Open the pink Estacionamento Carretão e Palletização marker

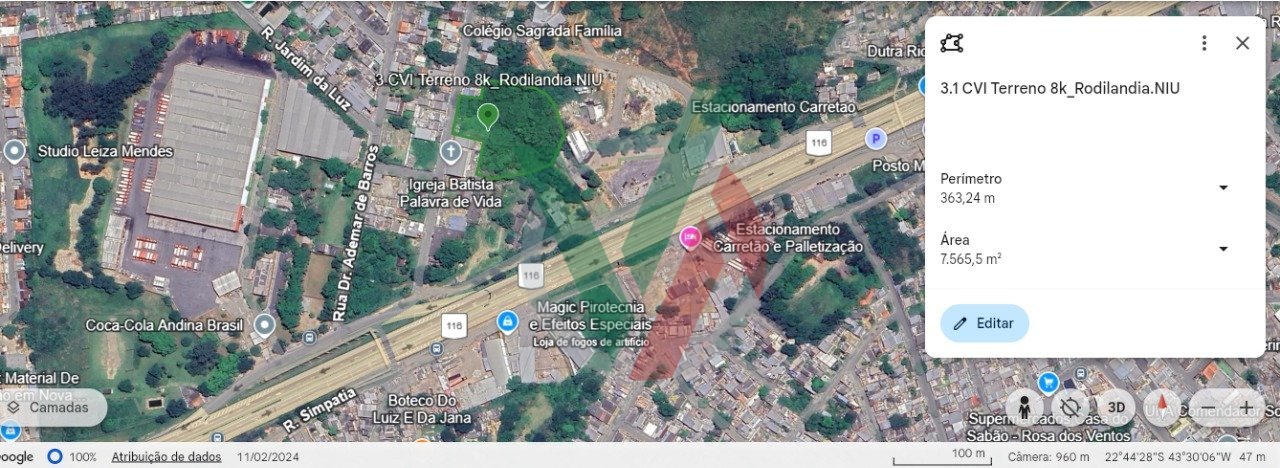[689, 237]
